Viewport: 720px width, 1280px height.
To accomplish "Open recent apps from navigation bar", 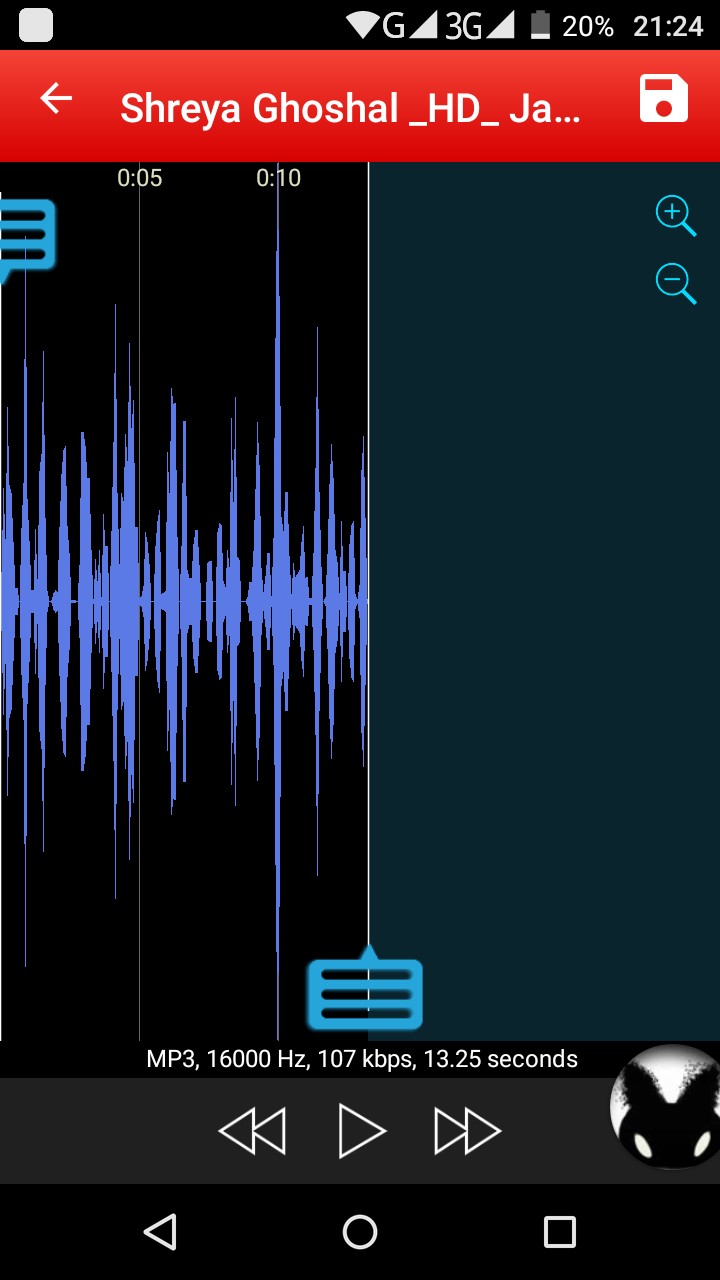I will coord(559,1232).
